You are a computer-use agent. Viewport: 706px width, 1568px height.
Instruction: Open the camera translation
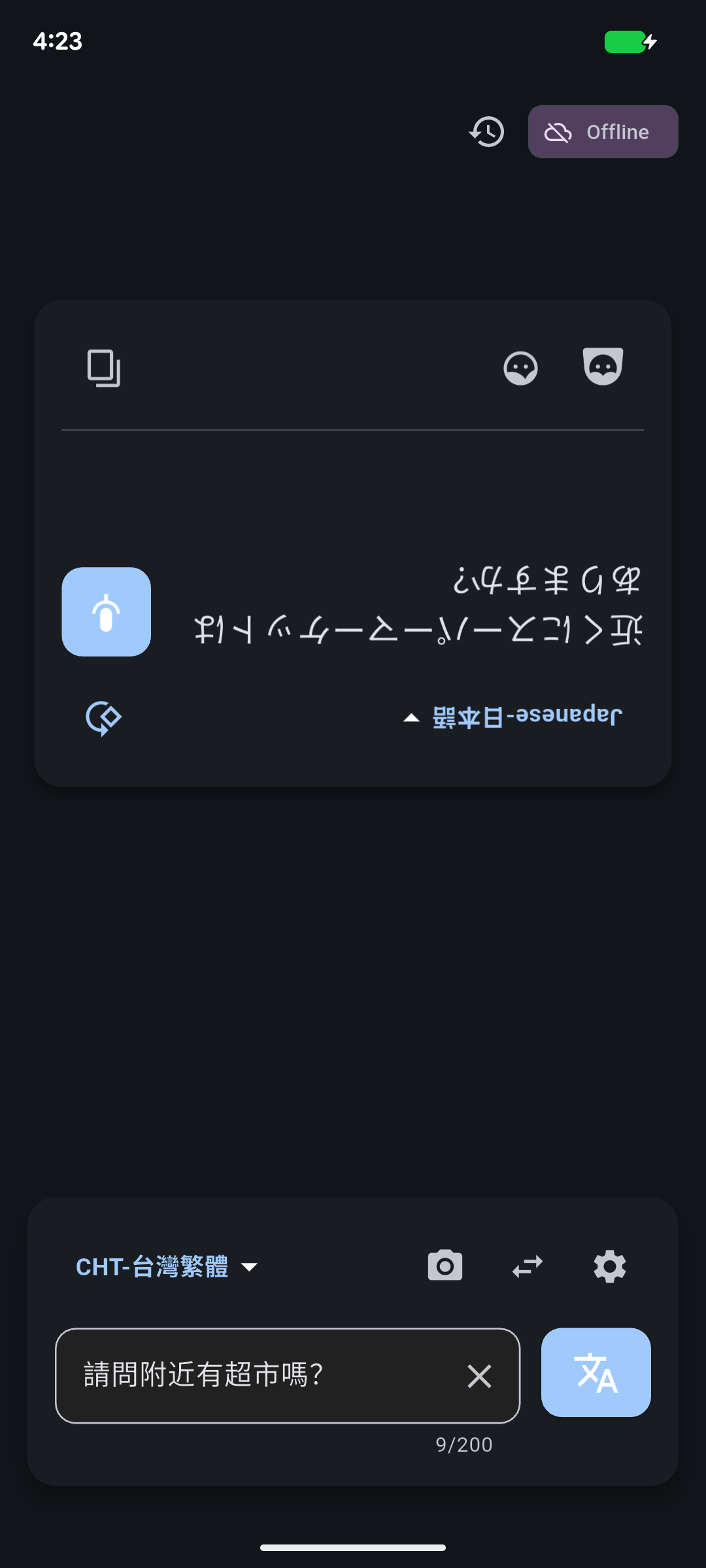445,1266
